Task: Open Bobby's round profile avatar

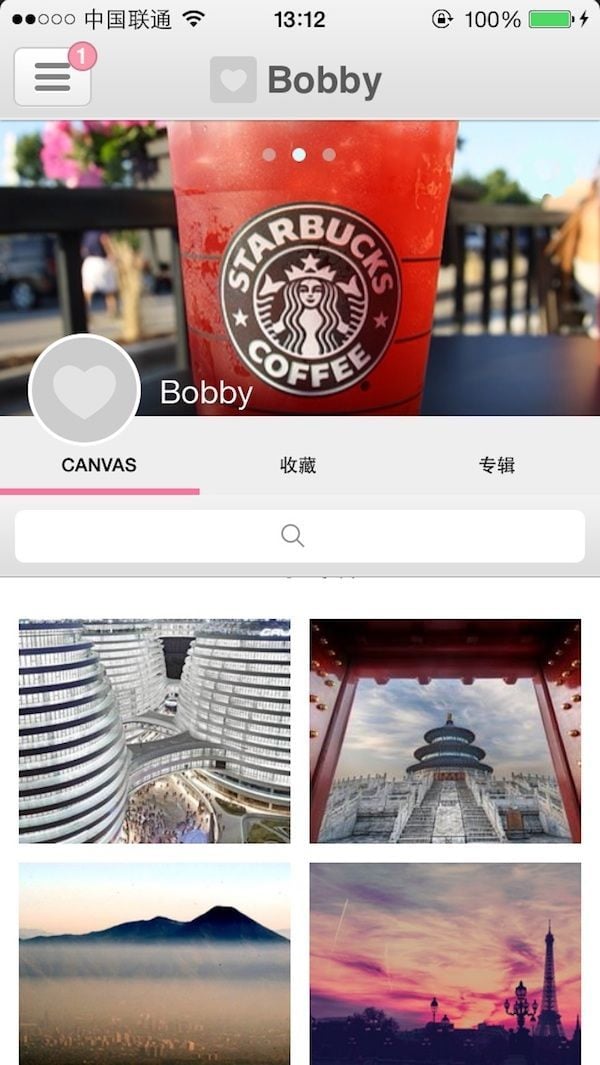Action: click(x=84, y=390)
